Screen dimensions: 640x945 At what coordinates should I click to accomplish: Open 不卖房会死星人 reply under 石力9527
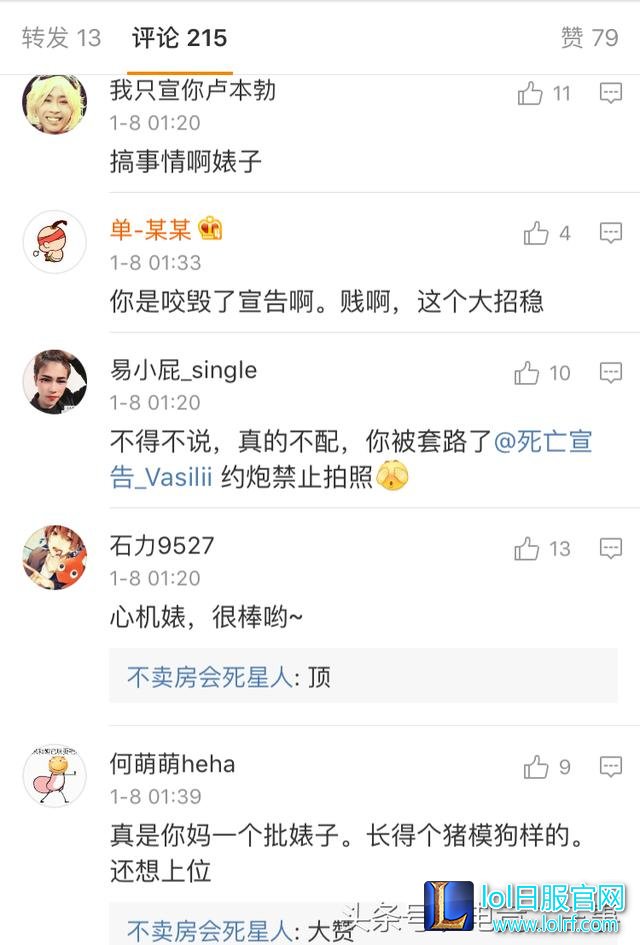click(210, 677)
